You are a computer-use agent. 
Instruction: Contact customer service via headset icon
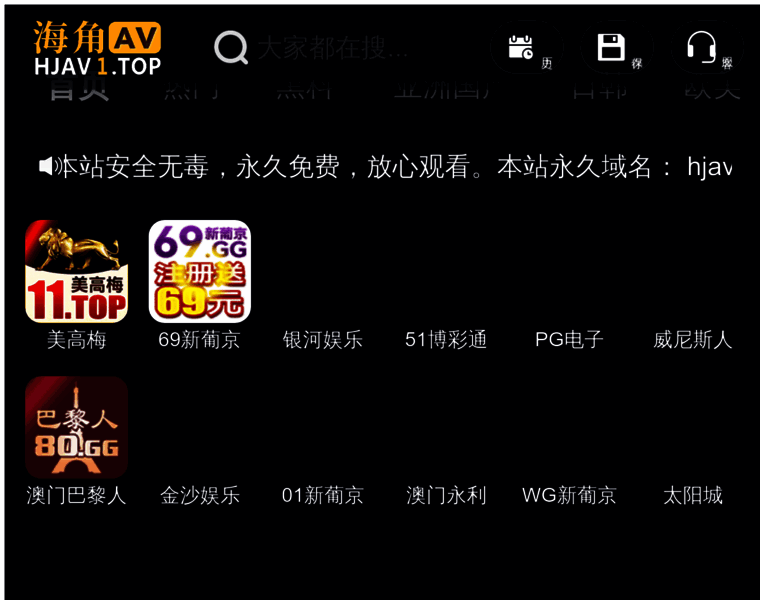coord(701,47)
